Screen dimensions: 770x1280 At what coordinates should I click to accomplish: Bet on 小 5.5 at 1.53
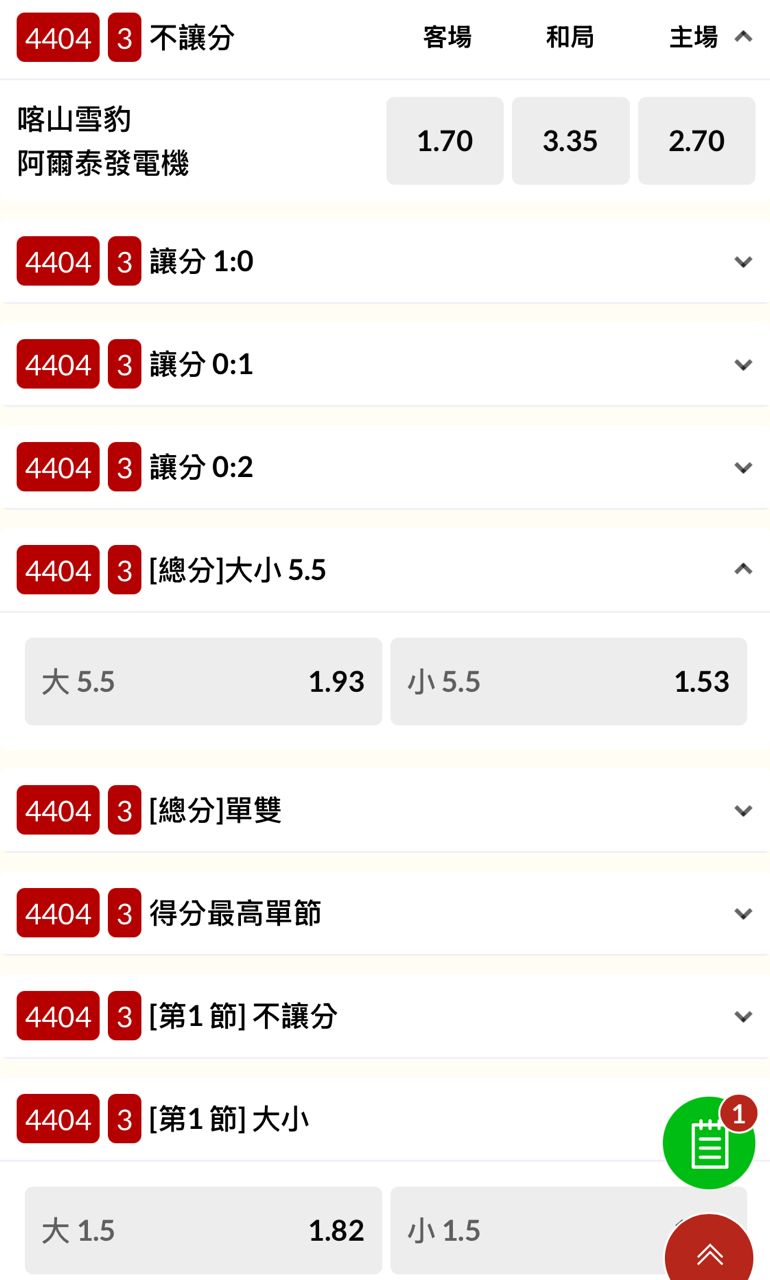coord(568,682)
